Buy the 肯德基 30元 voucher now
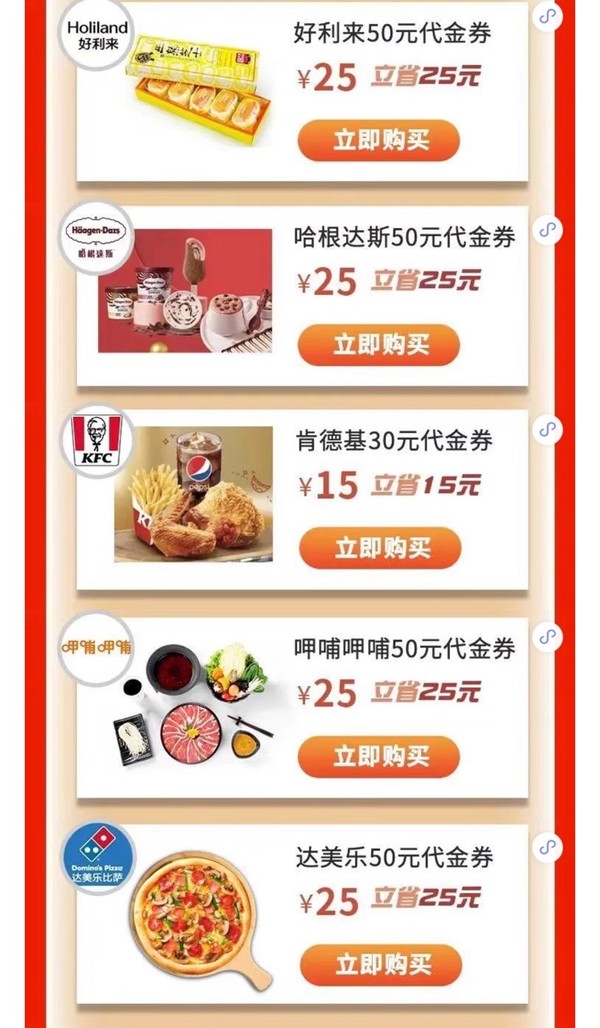Screen dimensions: 600x1028 point(380,548)
